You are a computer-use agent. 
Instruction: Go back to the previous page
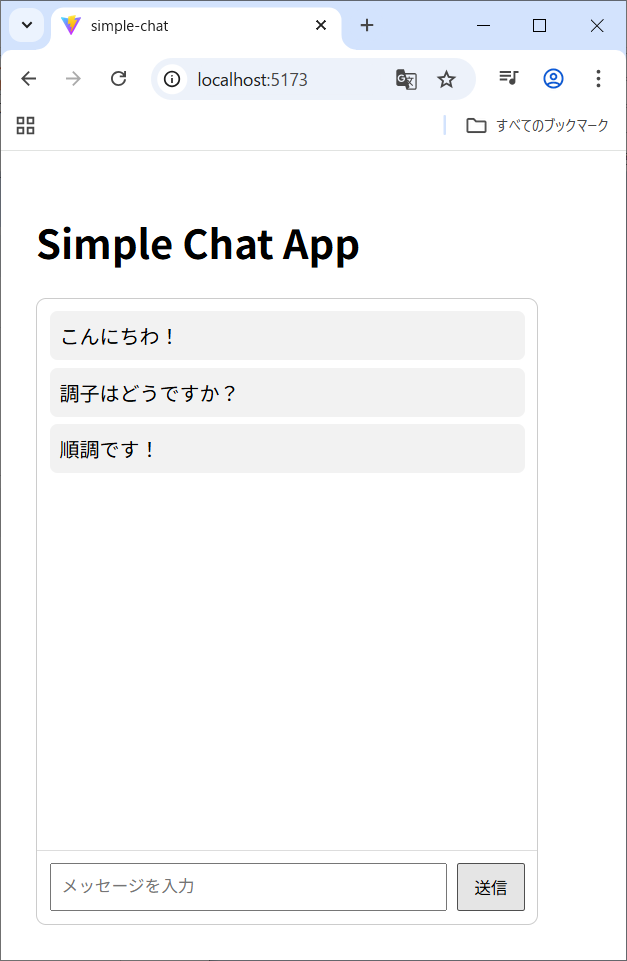(x=29, y=79)
